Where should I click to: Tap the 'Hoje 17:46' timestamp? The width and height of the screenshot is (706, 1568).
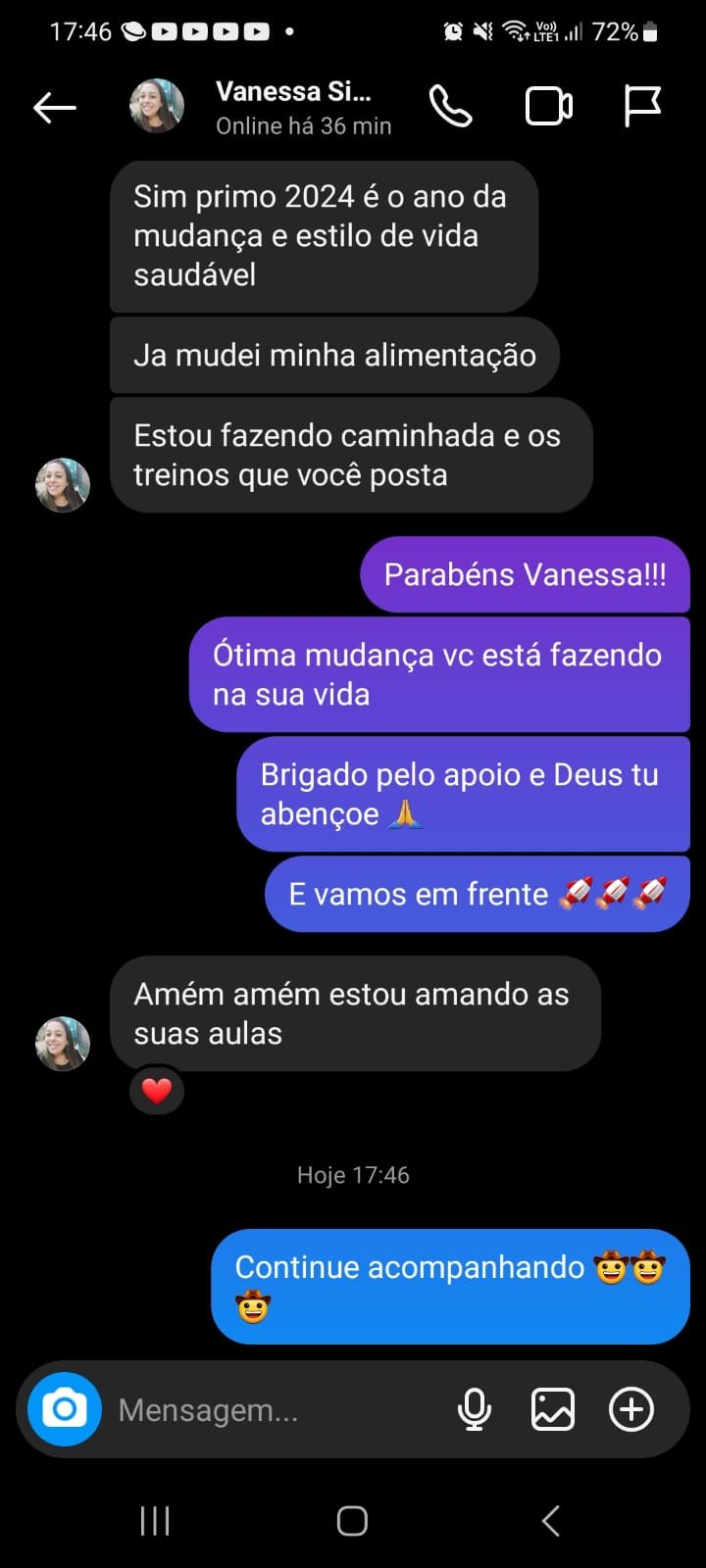(x=353, y=1175)
